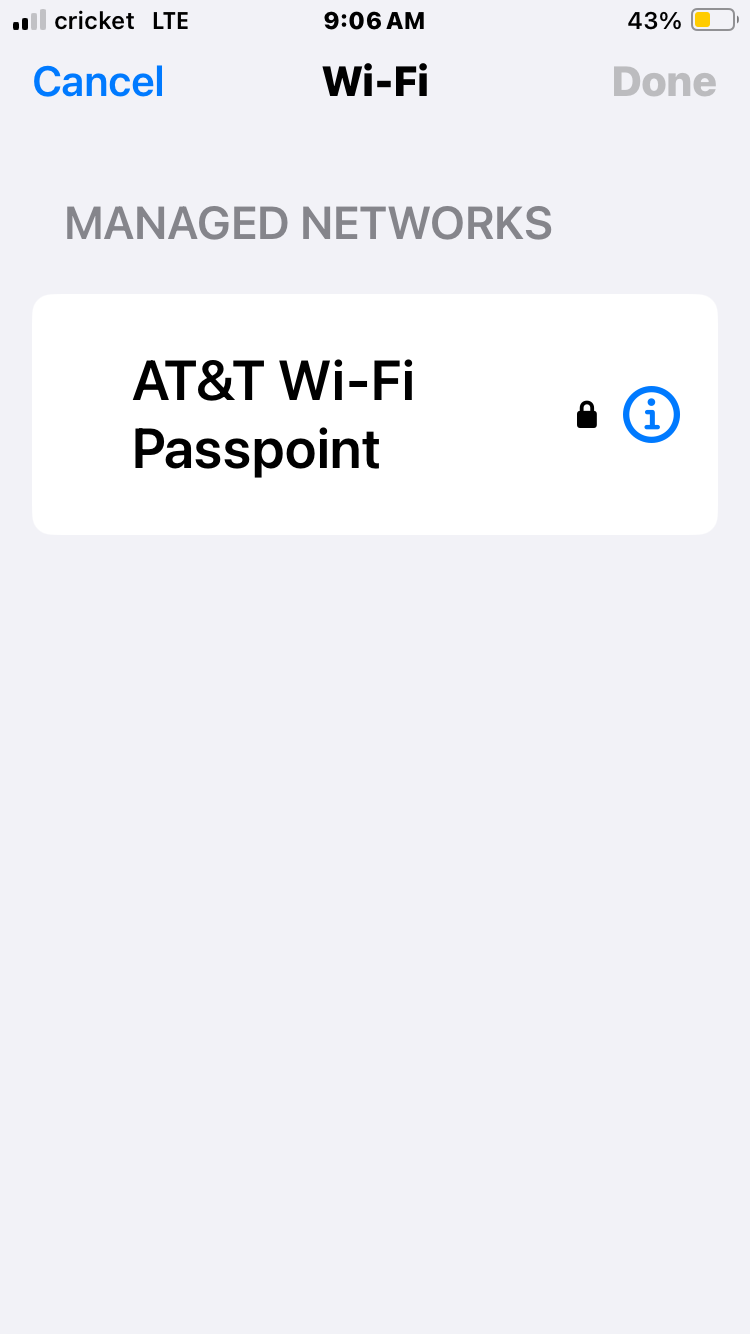This screenshot has height=1334, width=750.
Task: Open info for AT&T Wi-Fi Passpoint
Action: pyautogui.click(x=651, y=414)
